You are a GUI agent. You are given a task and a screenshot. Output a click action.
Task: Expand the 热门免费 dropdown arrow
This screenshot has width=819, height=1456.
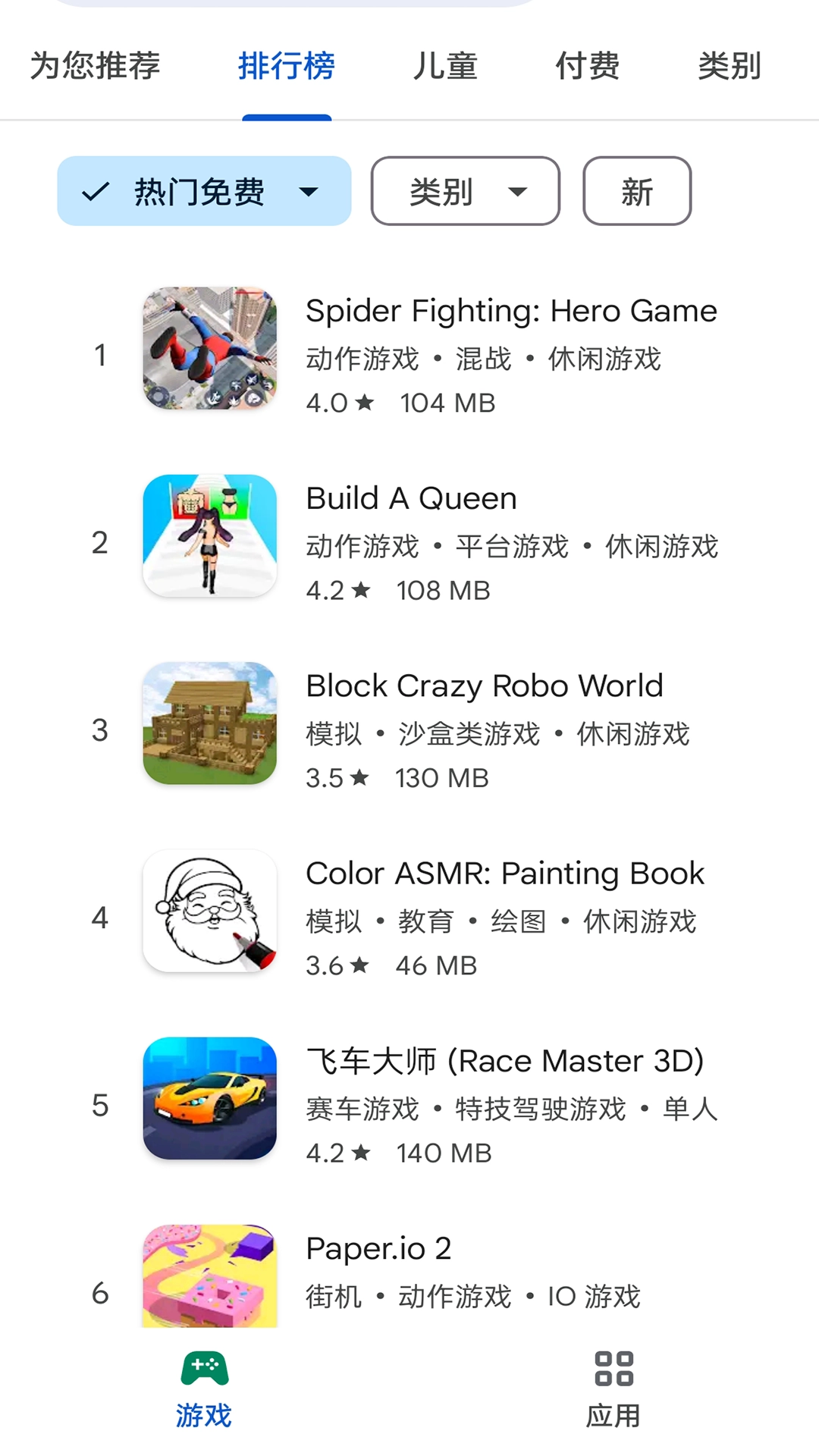tap(308, 192)
